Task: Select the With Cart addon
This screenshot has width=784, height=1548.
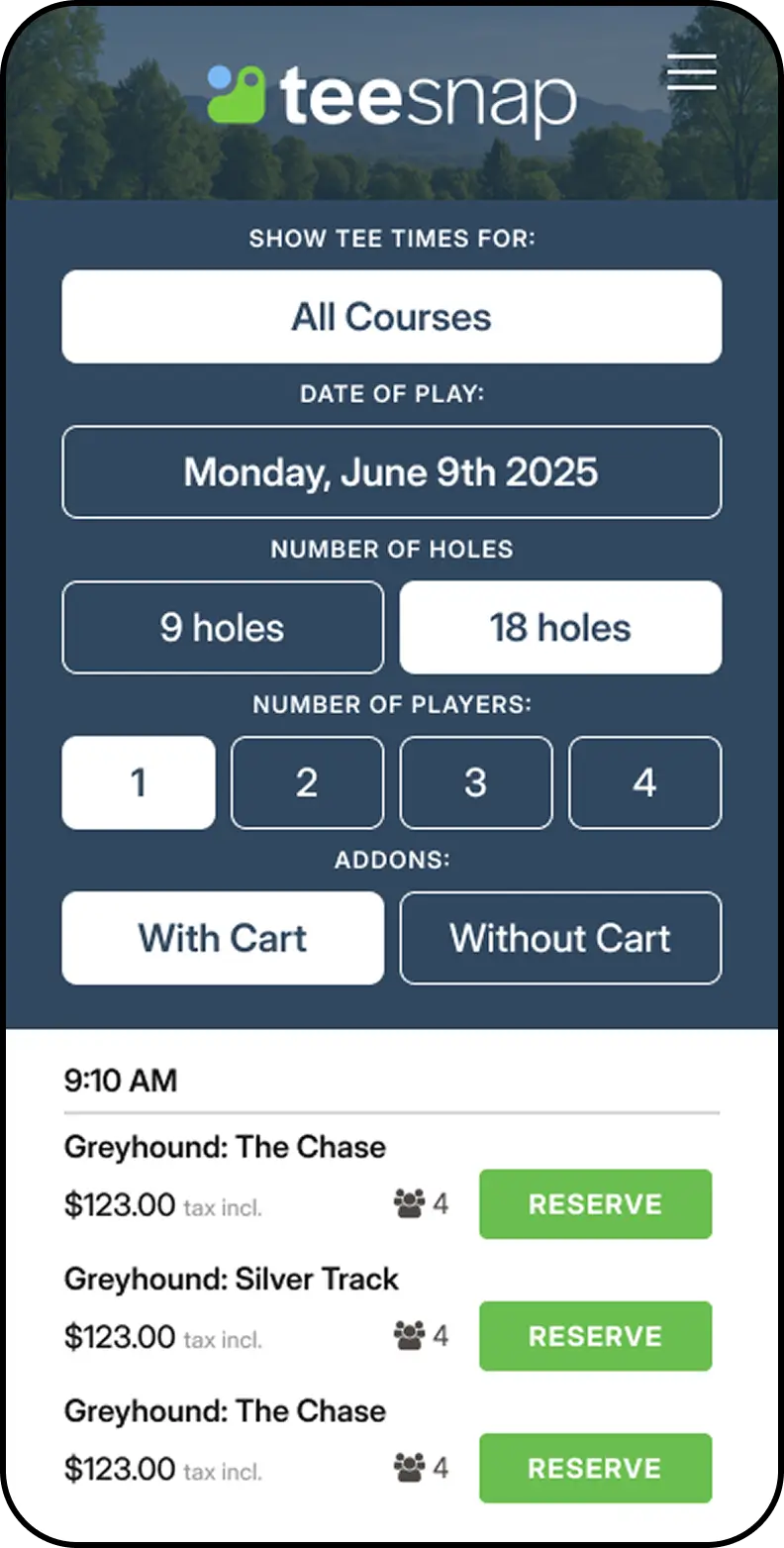Action: click(223, 938)
